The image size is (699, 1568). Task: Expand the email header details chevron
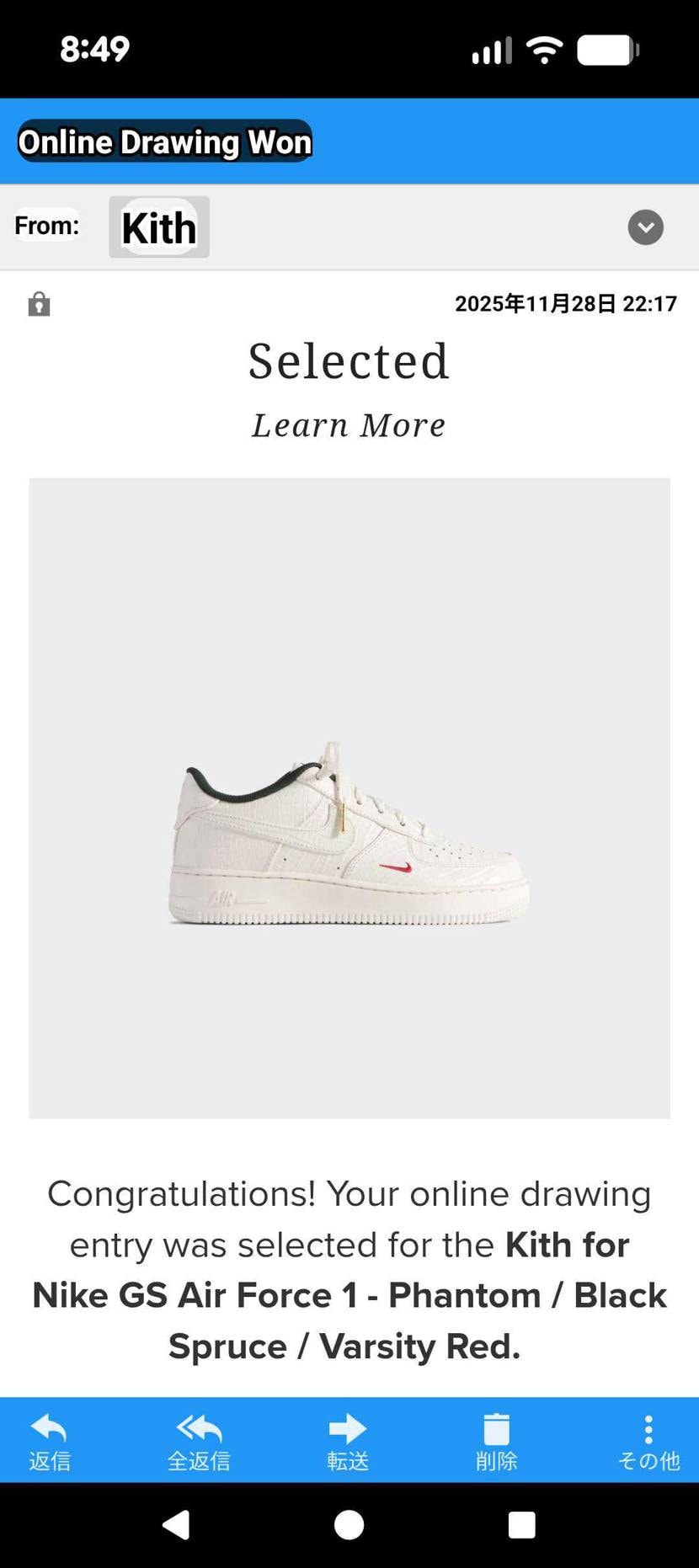tap(645, 227)
